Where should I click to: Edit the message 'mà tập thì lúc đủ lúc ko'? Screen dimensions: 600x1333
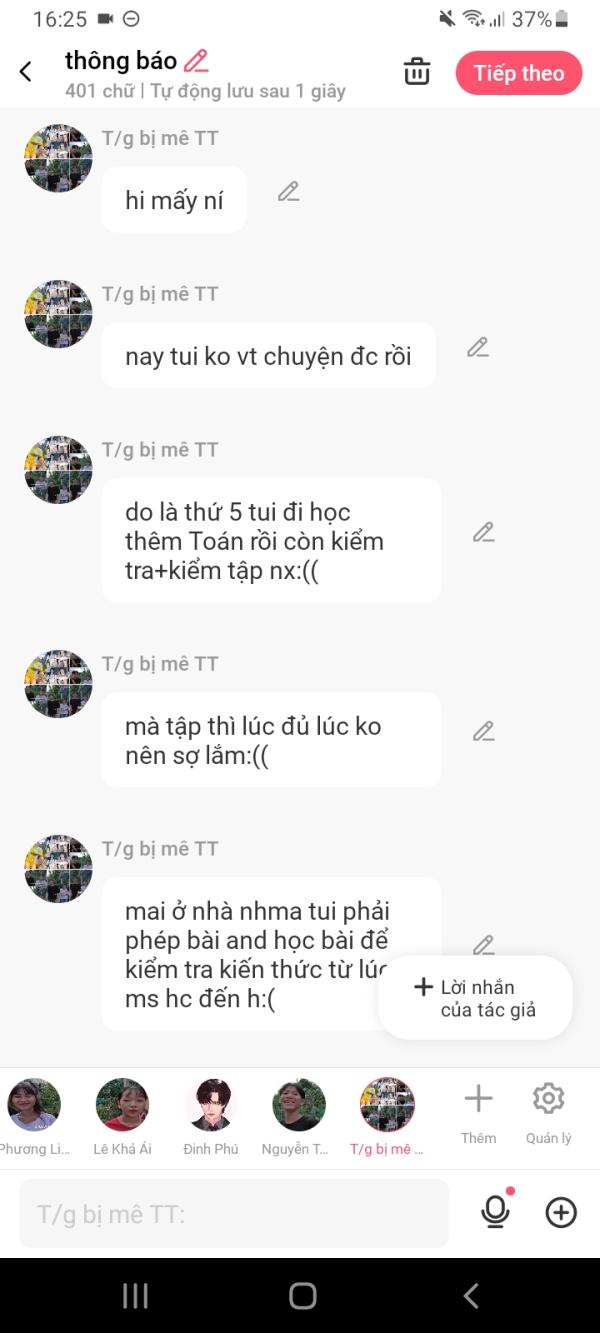click(483, 731)
